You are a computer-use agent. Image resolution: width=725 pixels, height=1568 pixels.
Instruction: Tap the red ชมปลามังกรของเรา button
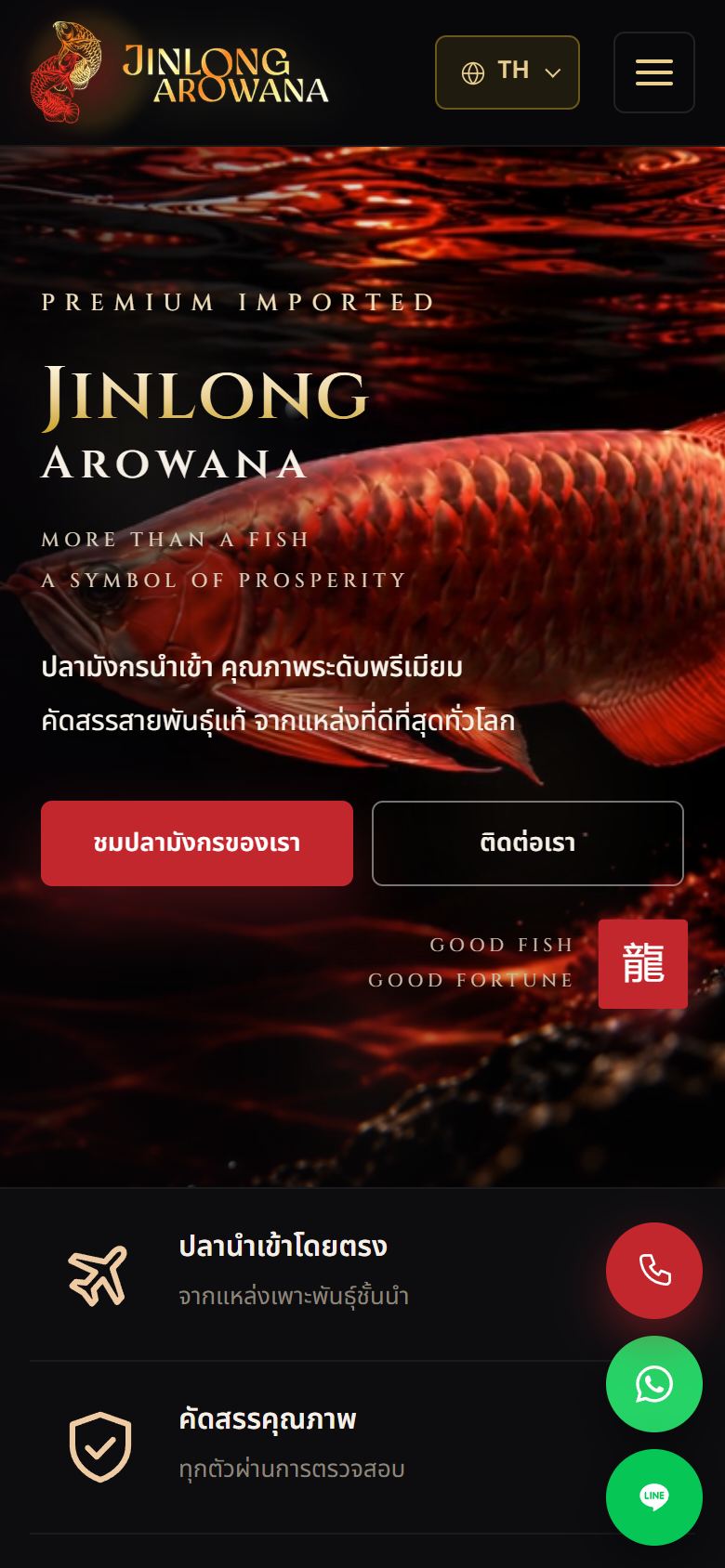pos(197,843)
